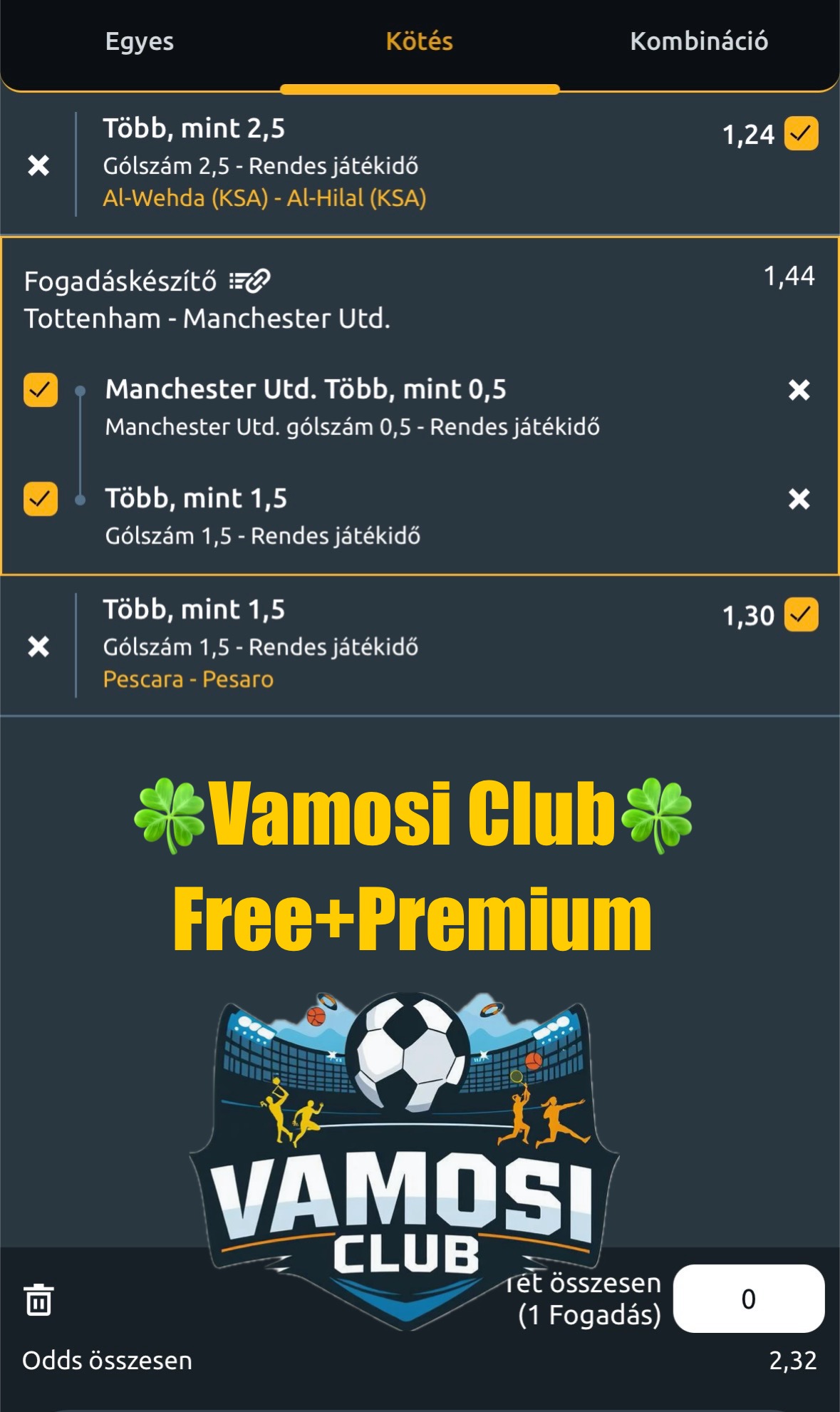
Task: Clear the betslip with trash icon
Action: click(x=38, y=1300)
